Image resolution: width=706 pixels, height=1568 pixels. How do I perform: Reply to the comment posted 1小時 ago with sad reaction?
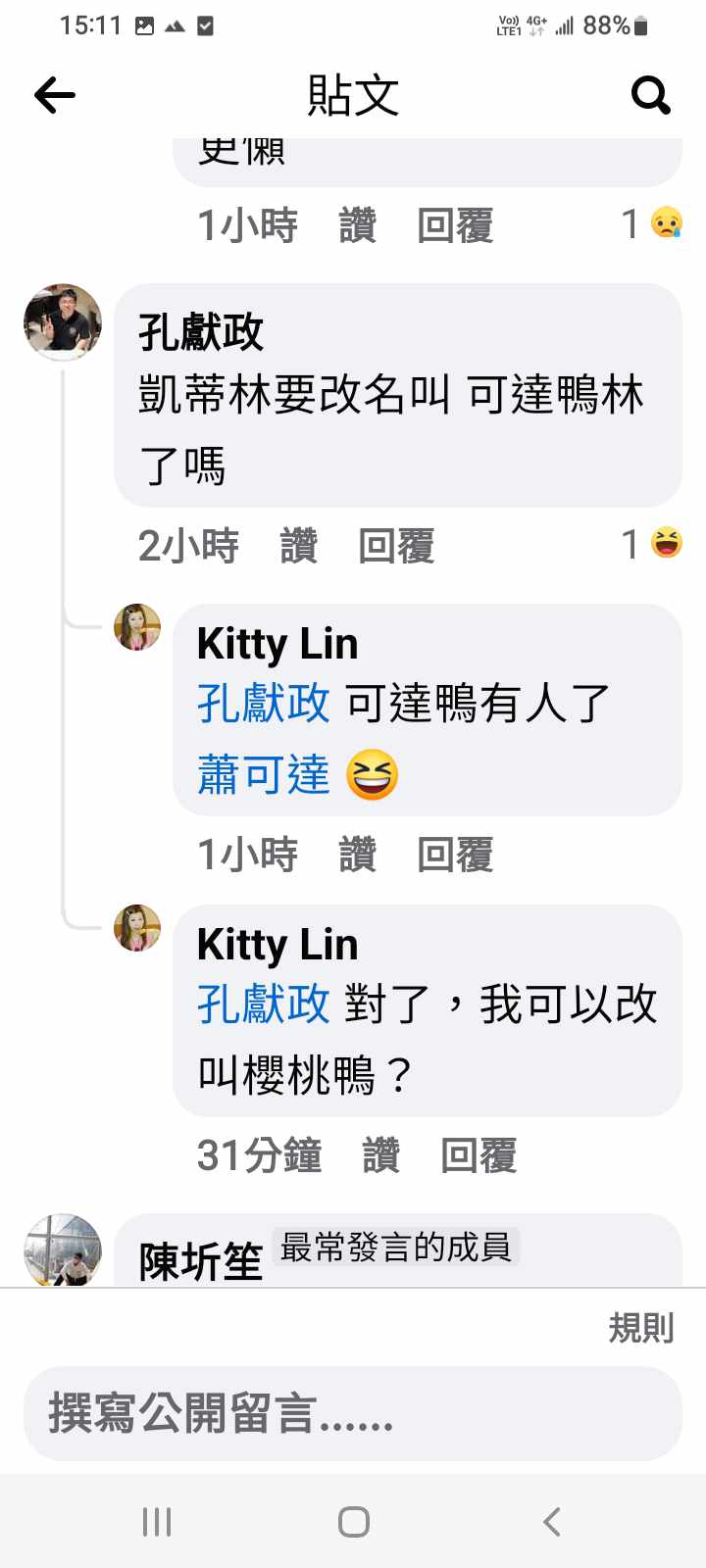455,226
